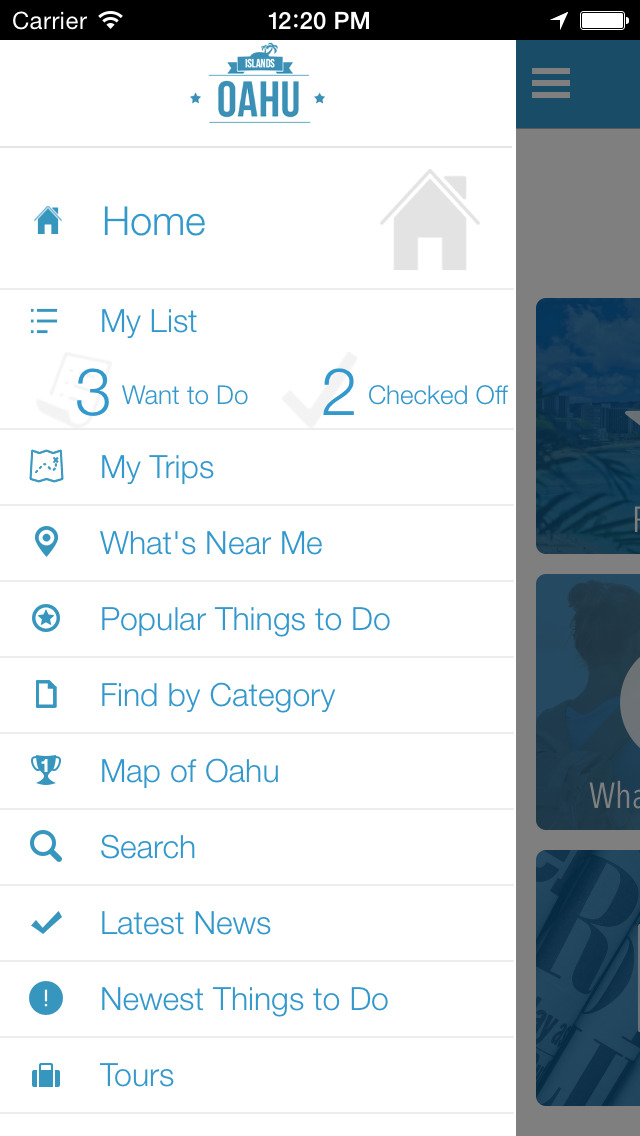Select What's Near Me
The image size is (640, 1136).
point(257,543)
